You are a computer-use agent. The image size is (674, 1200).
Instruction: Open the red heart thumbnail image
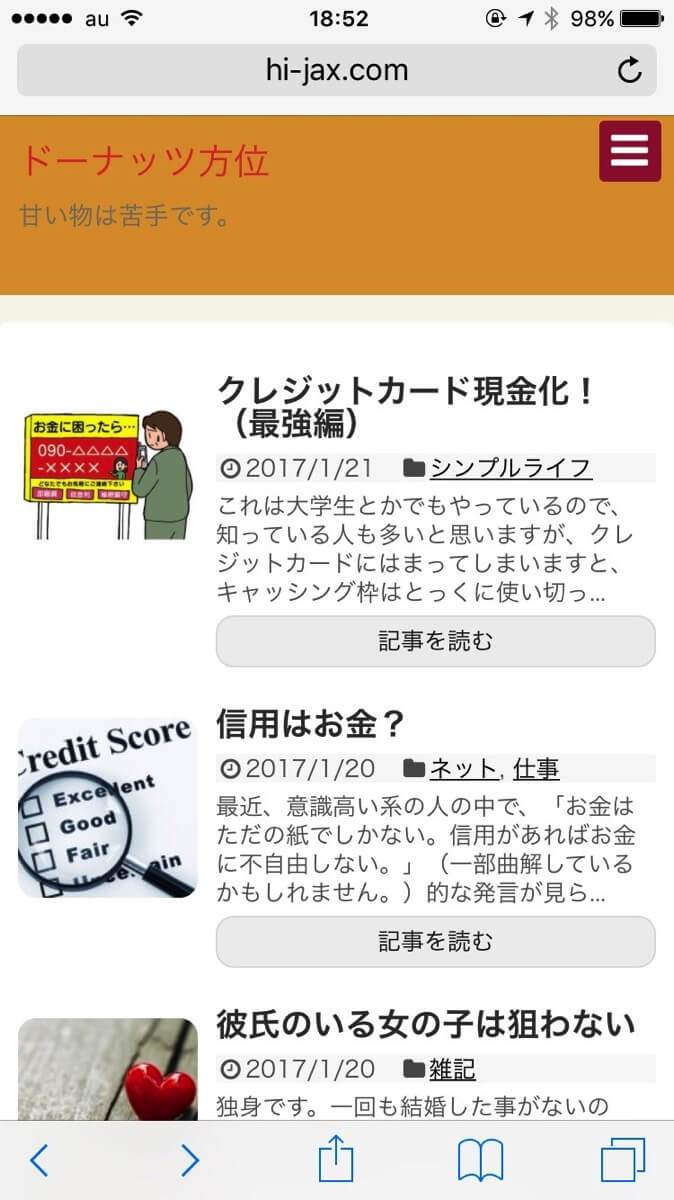(x=108, y=1070)
